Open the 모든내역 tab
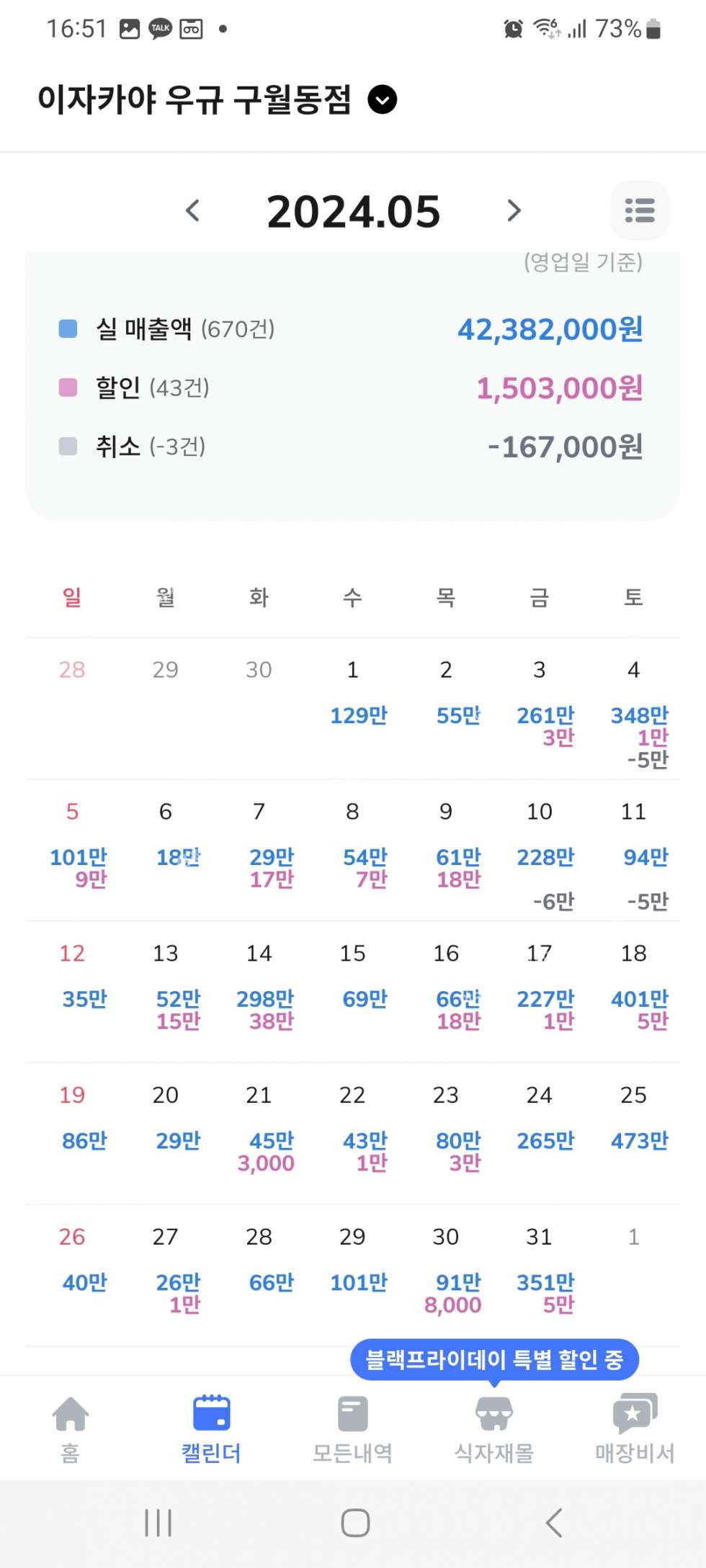Viewport: 706px width, 1568px height. [352, 1430]
